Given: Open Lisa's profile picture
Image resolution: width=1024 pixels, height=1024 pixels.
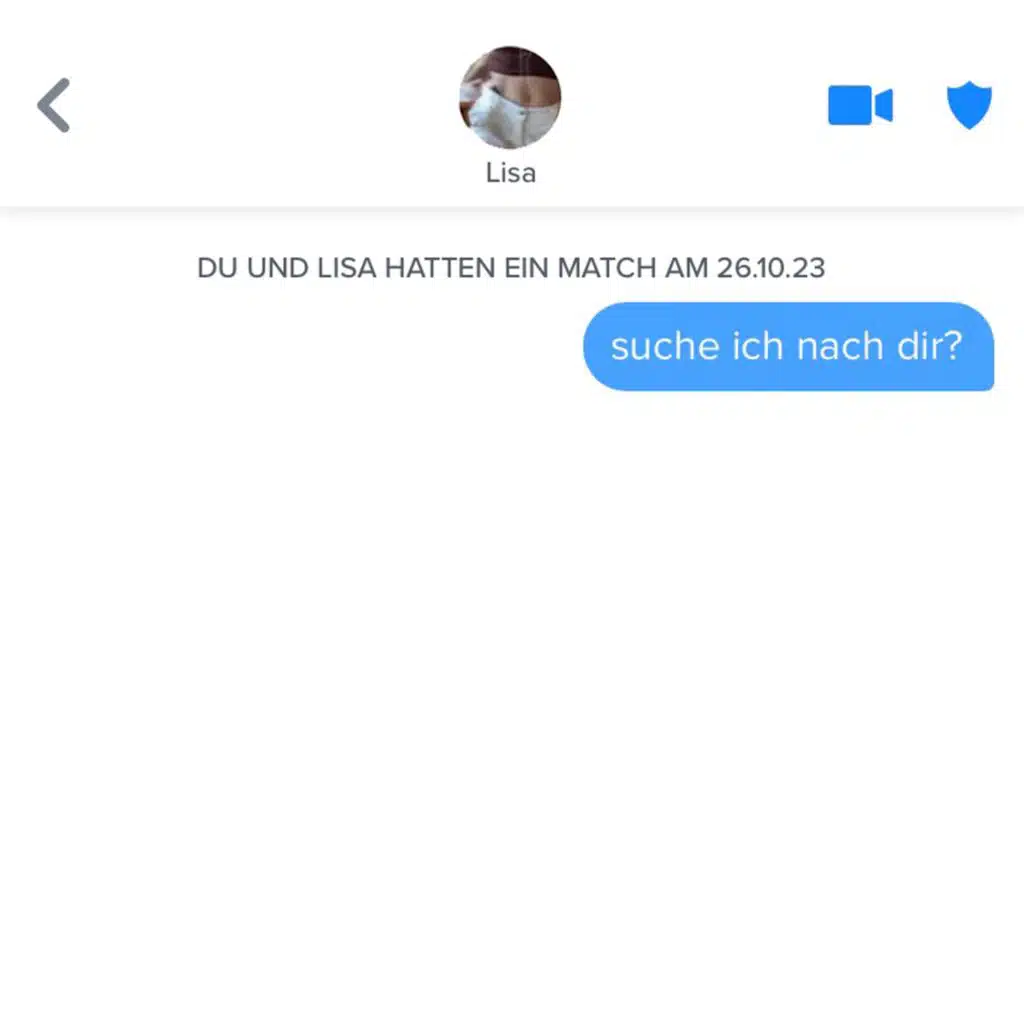Looking at the screenshot, I should point(510,97).
